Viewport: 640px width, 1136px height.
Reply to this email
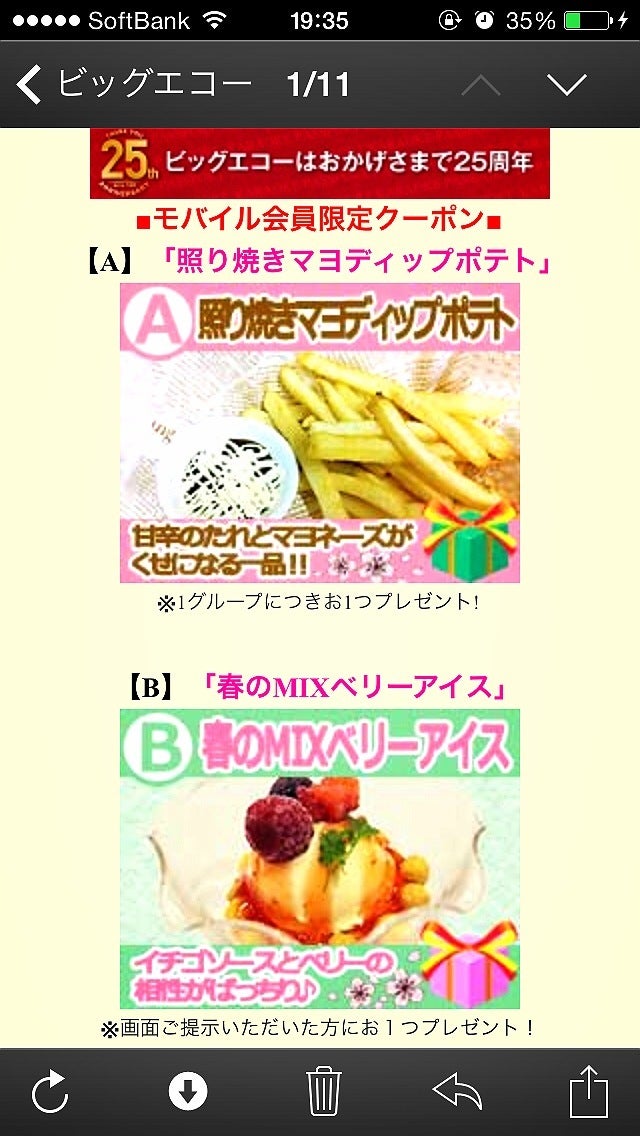457,1091
